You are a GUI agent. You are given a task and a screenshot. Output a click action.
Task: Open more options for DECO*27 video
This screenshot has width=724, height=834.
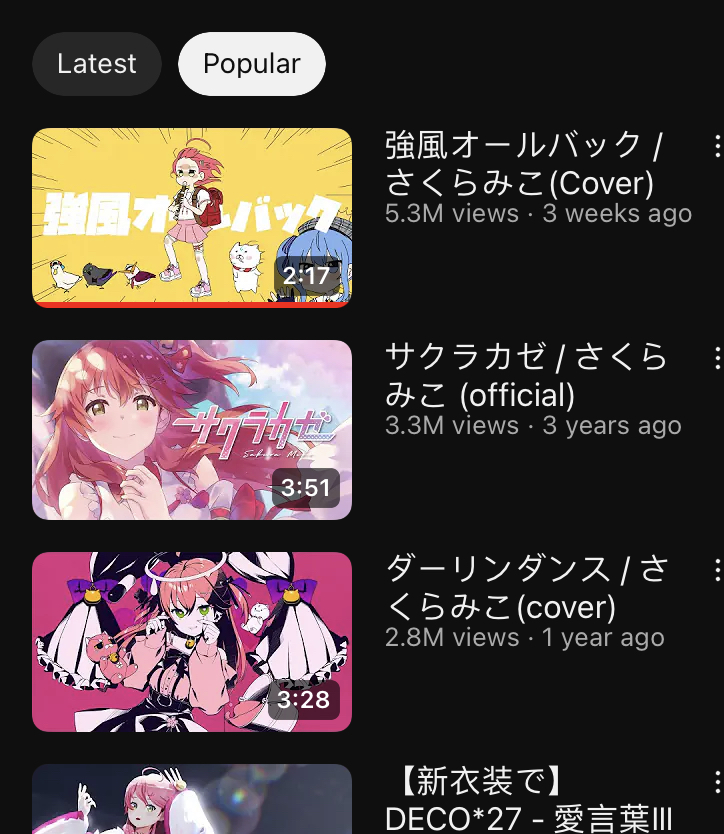point(716,782)
